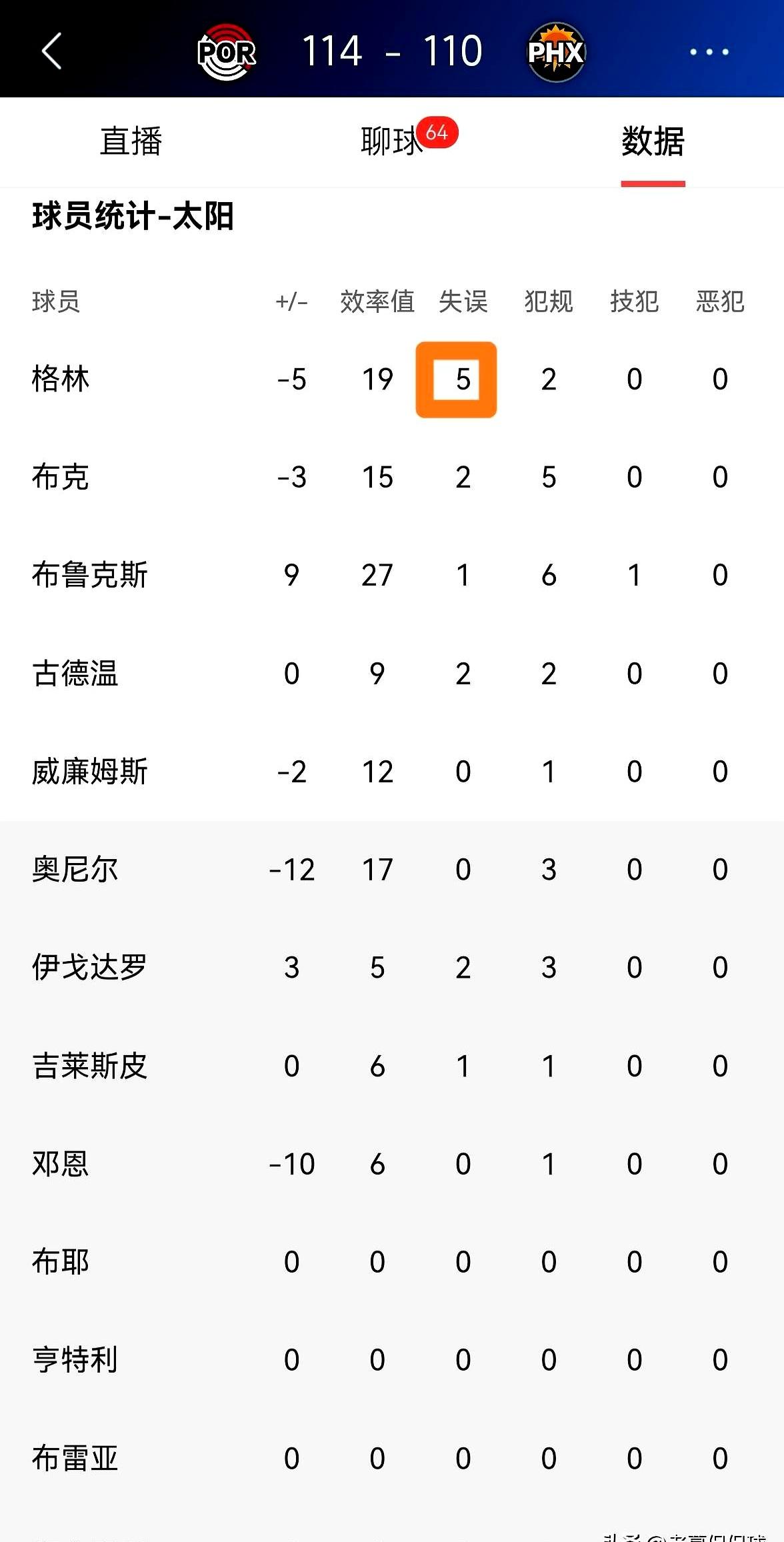
Task: Select the 球员统计-太阳 section title
Action: (x=133, y=217)
